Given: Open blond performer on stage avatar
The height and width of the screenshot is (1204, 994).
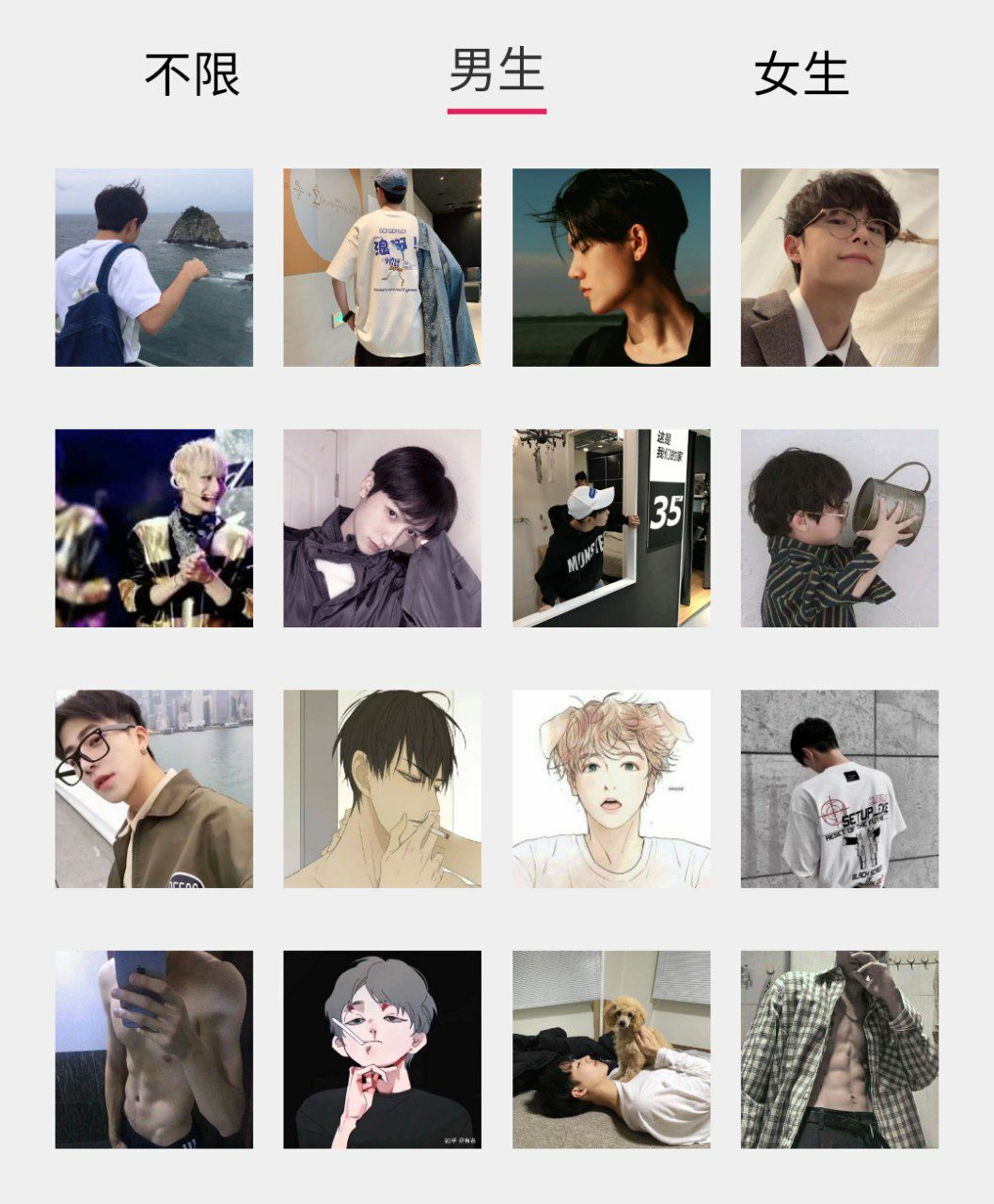Looking at the screenshot, I should (154, 528).
